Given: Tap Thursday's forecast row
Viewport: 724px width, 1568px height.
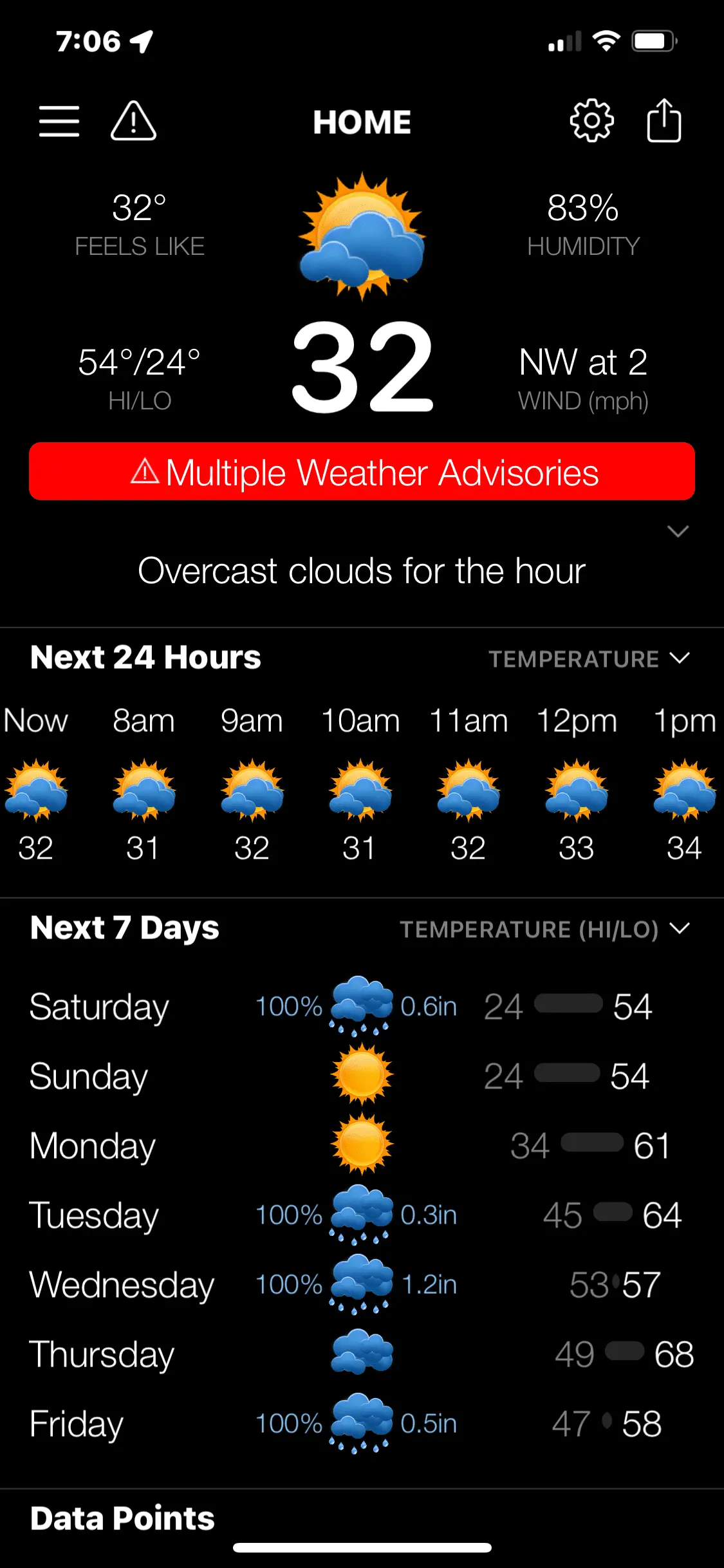Looking at the screenshot, I should [x=362, y=1354].
